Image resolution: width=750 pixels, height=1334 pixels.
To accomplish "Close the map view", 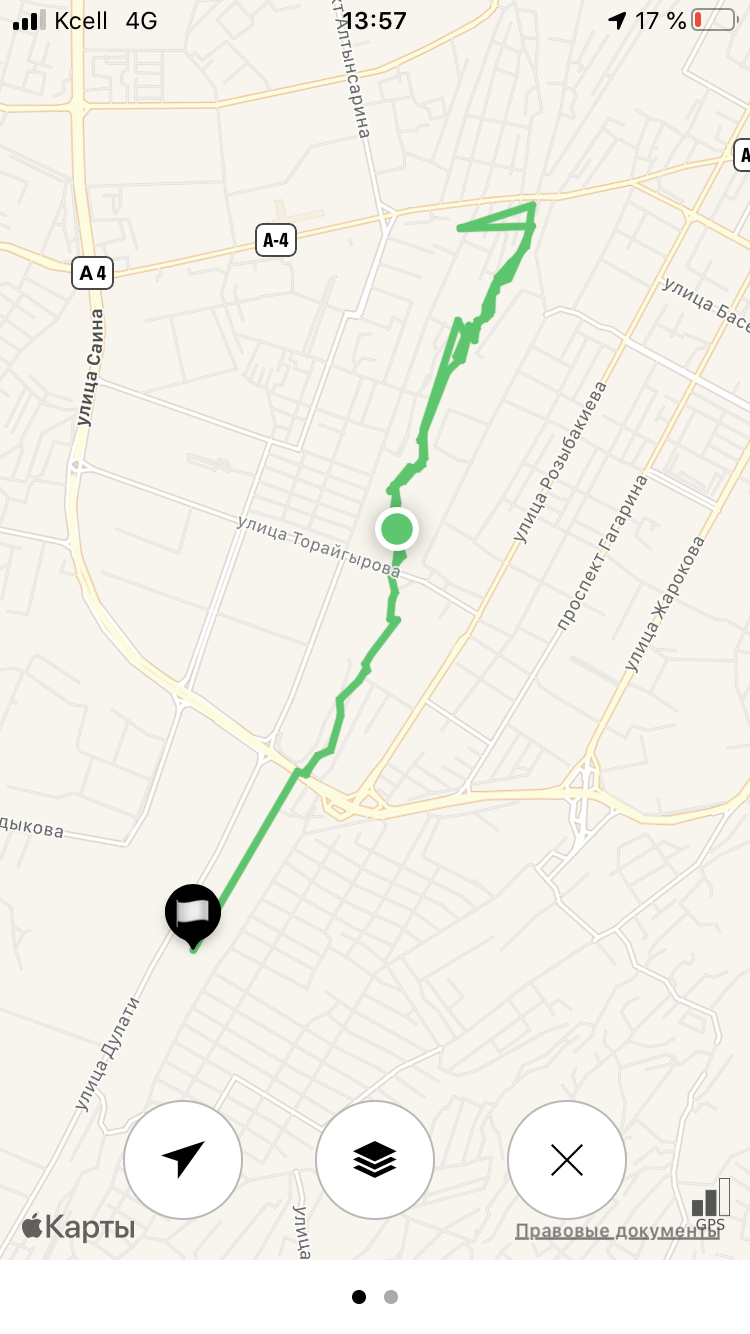I will [x=567, y=1160].
